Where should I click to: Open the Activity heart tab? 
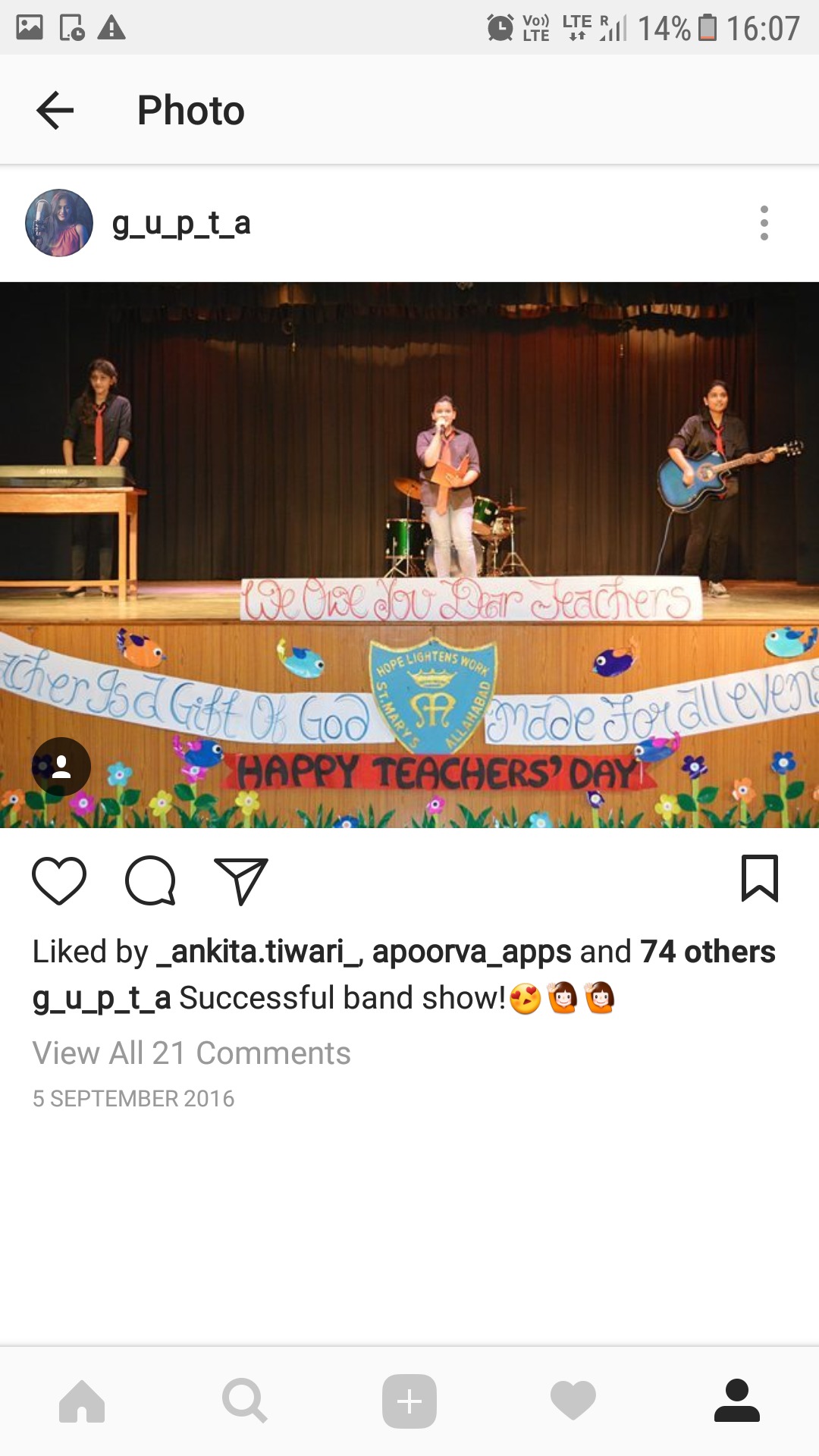573,1401
